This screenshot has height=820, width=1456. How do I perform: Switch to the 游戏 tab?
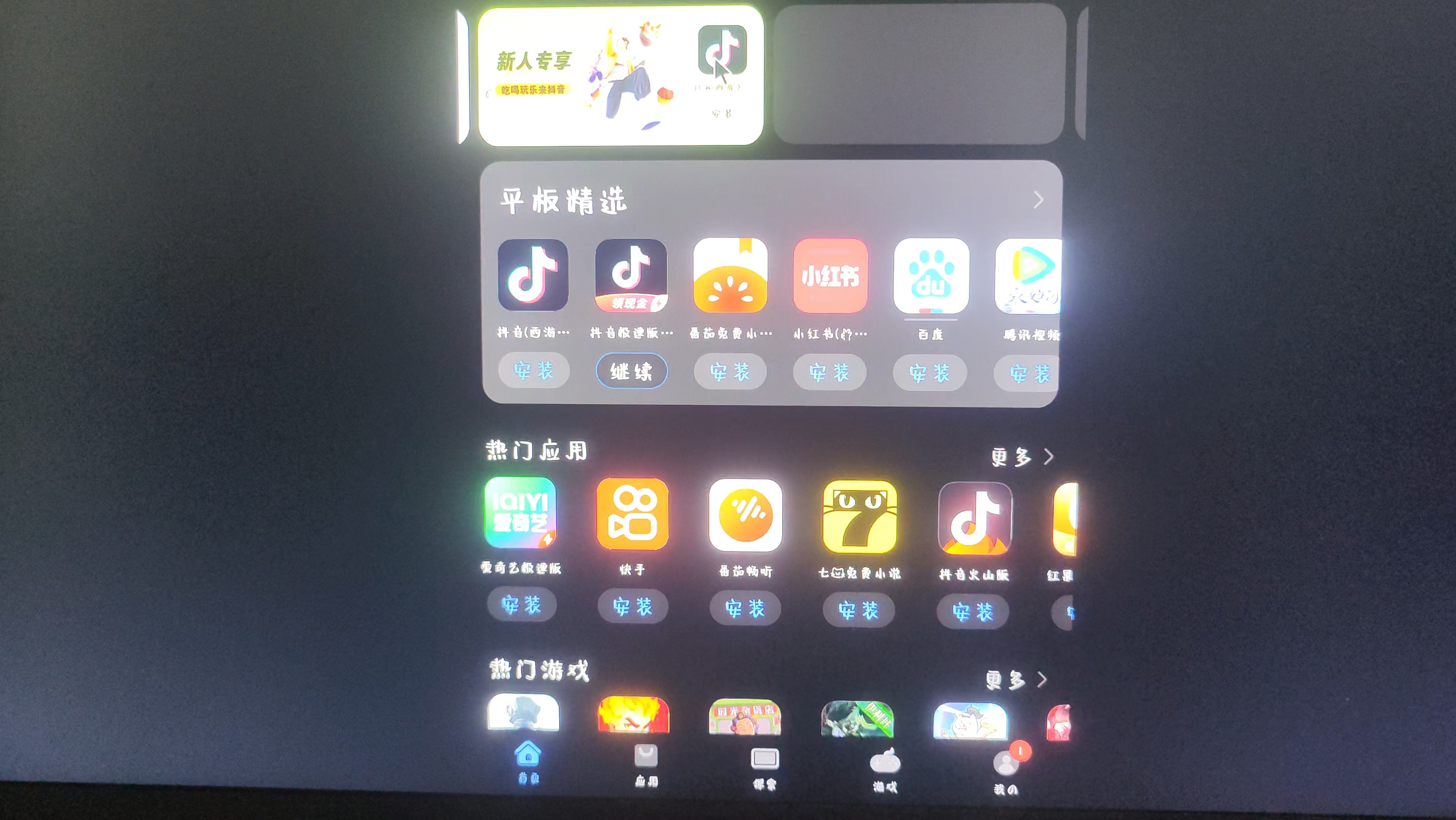click(x=885, y=770)
